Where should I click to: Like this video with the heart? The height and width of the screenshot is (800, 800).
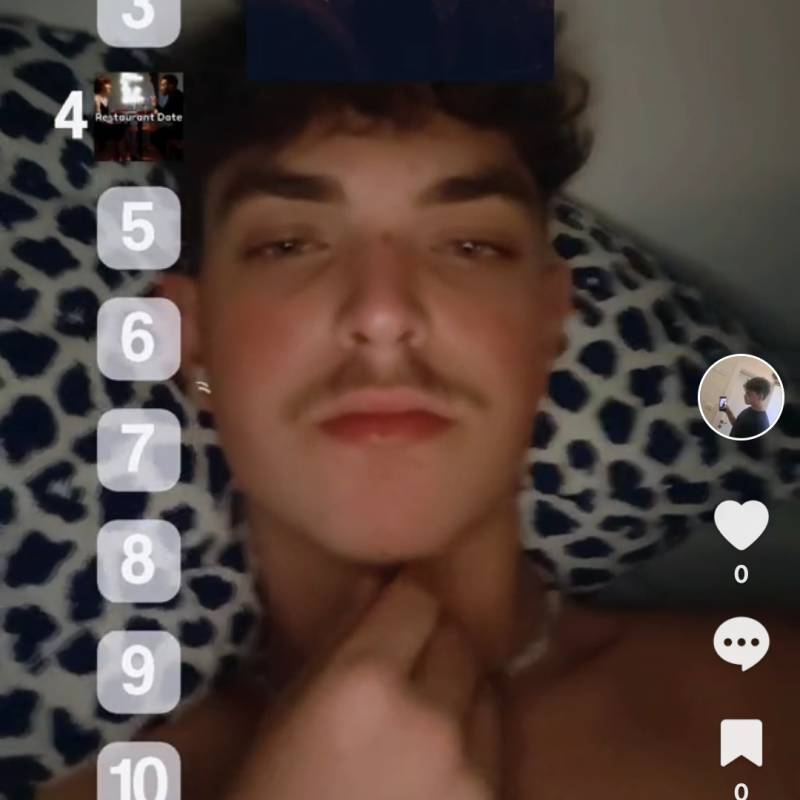click(741, 525)
